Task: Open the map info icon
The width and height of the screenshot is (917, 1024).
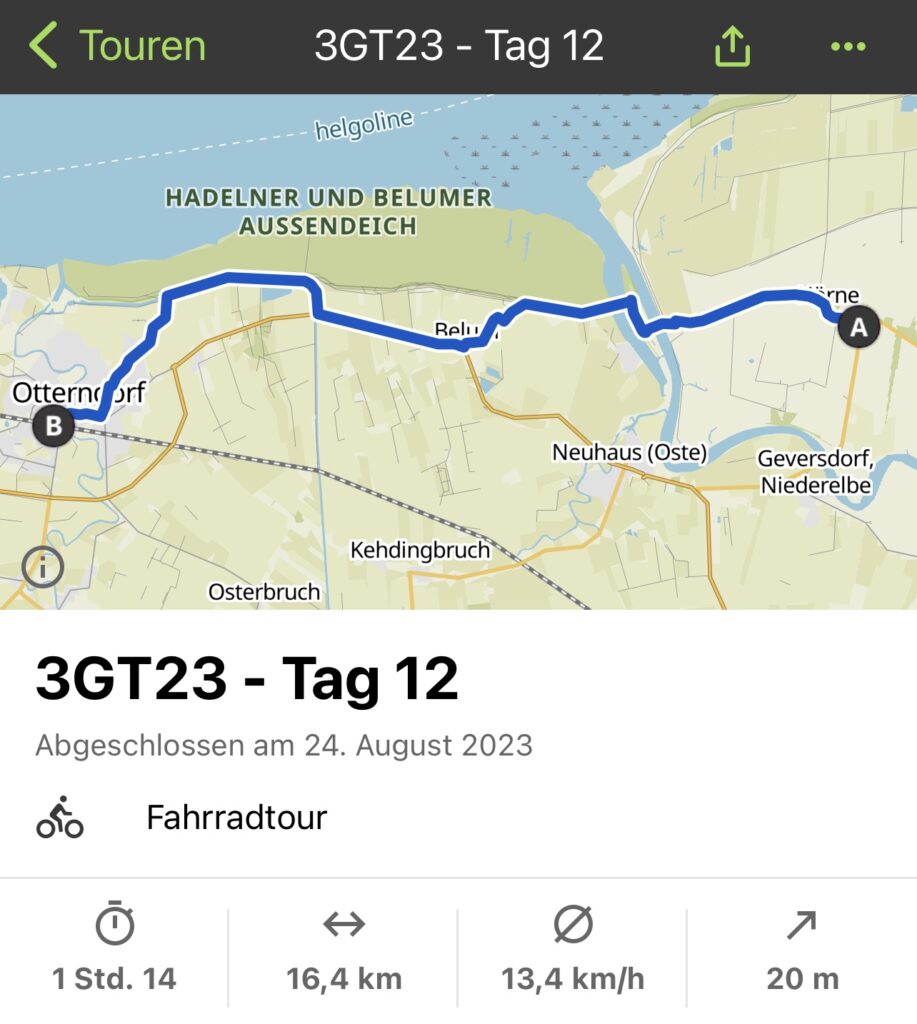Action: 43,568
